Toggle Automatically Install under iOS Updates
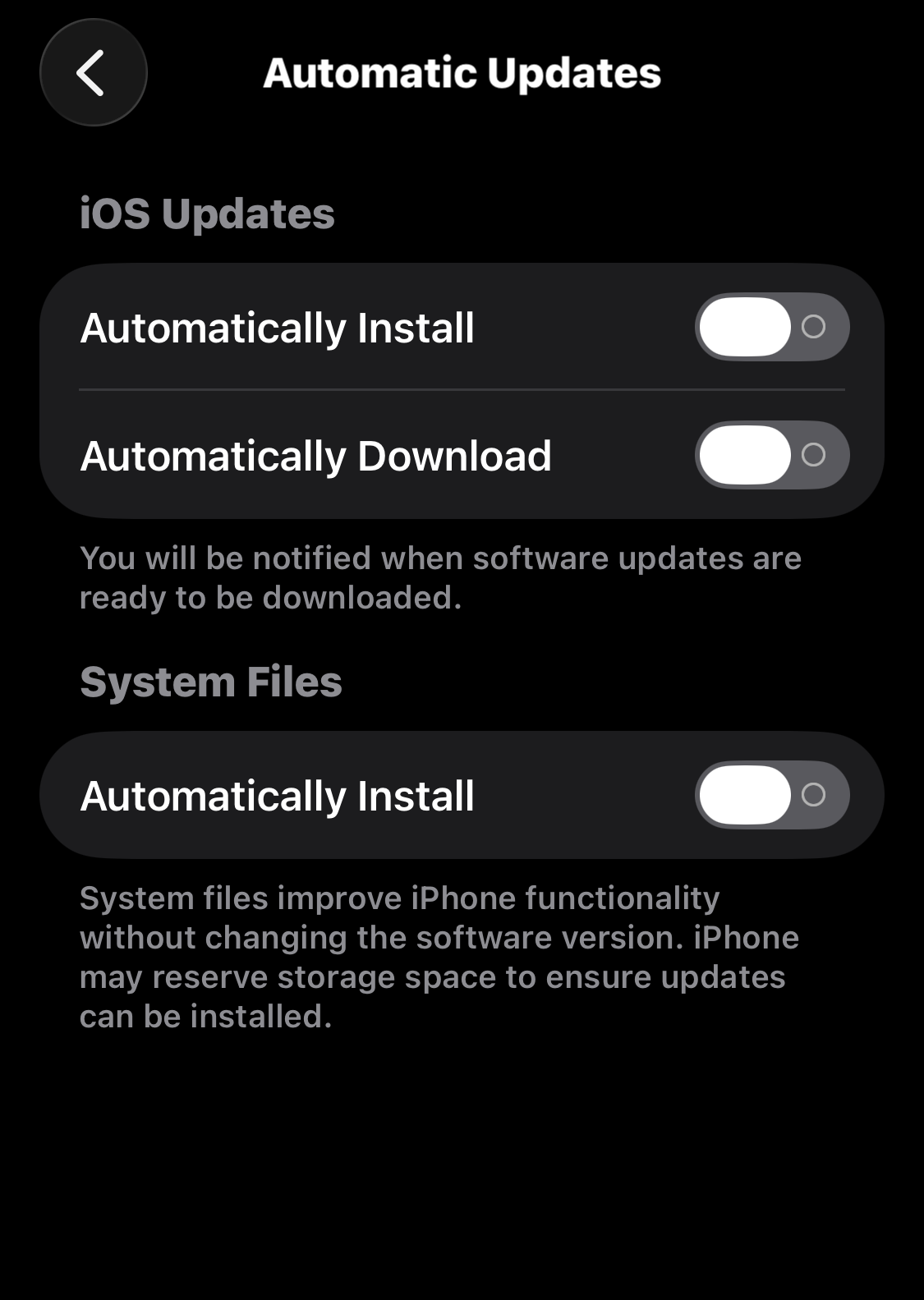Viewport: 924px width, 1300px height. (x=771, y=327)
